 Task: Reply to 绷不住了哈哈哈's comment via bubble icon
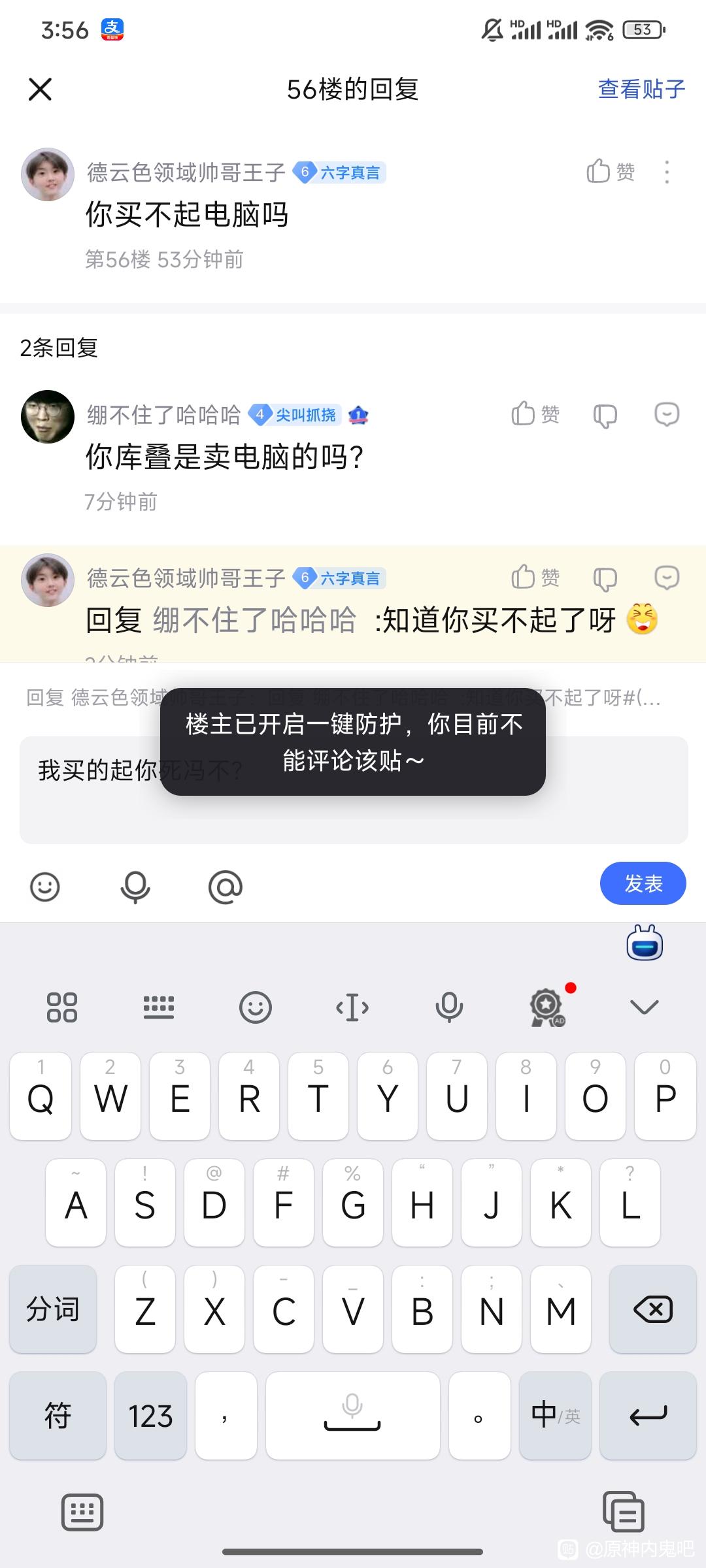click(667, 415)
